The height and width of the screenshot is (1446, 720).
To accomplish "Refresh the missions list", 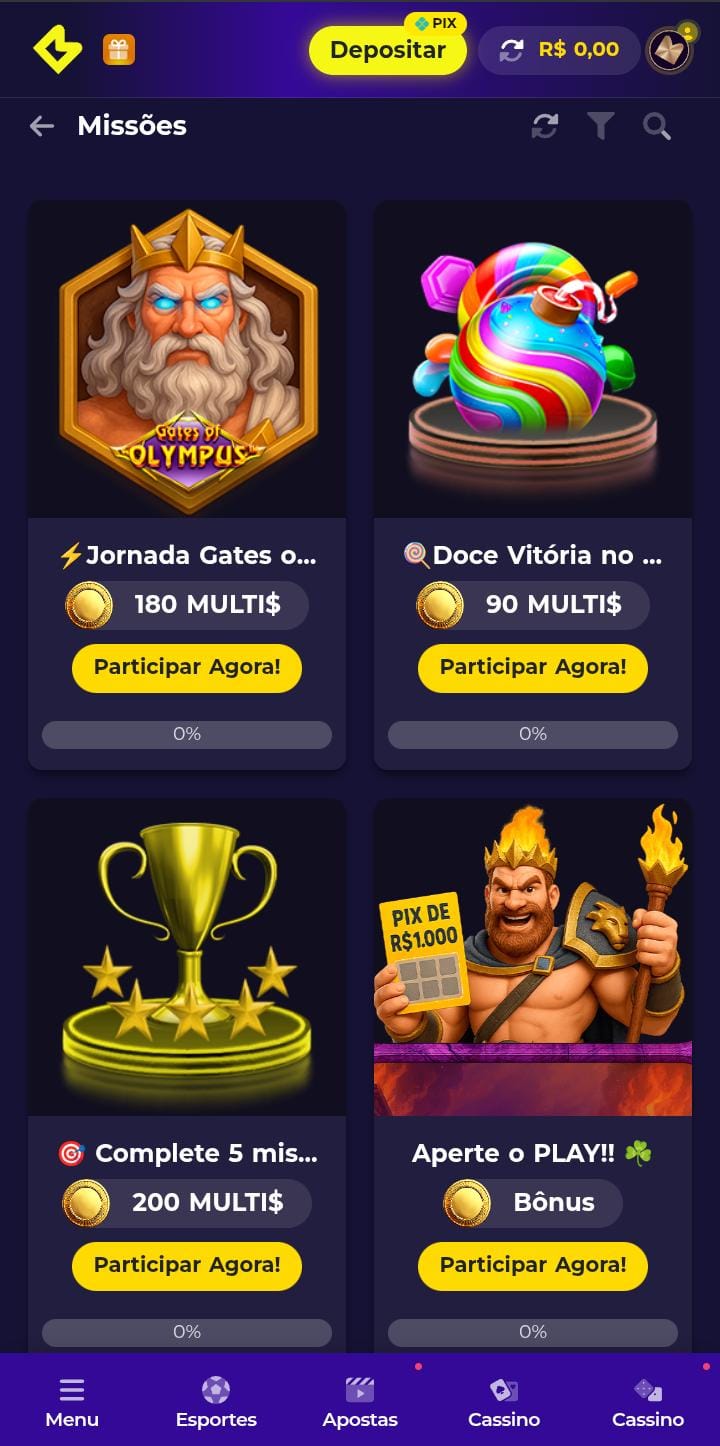I will tap(545, 126).
